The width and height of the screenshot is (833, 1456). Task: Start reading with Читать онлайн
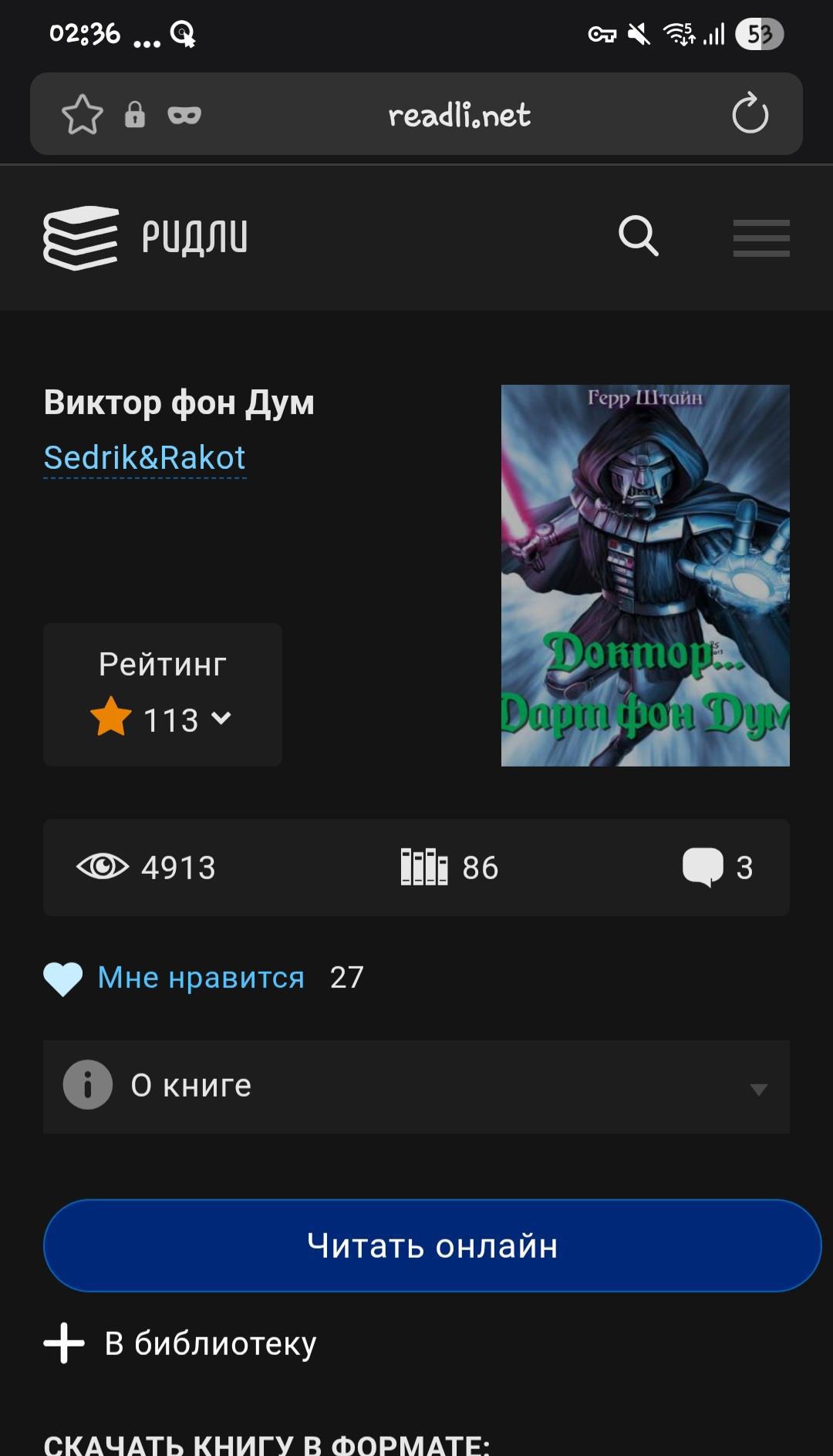432,1245
